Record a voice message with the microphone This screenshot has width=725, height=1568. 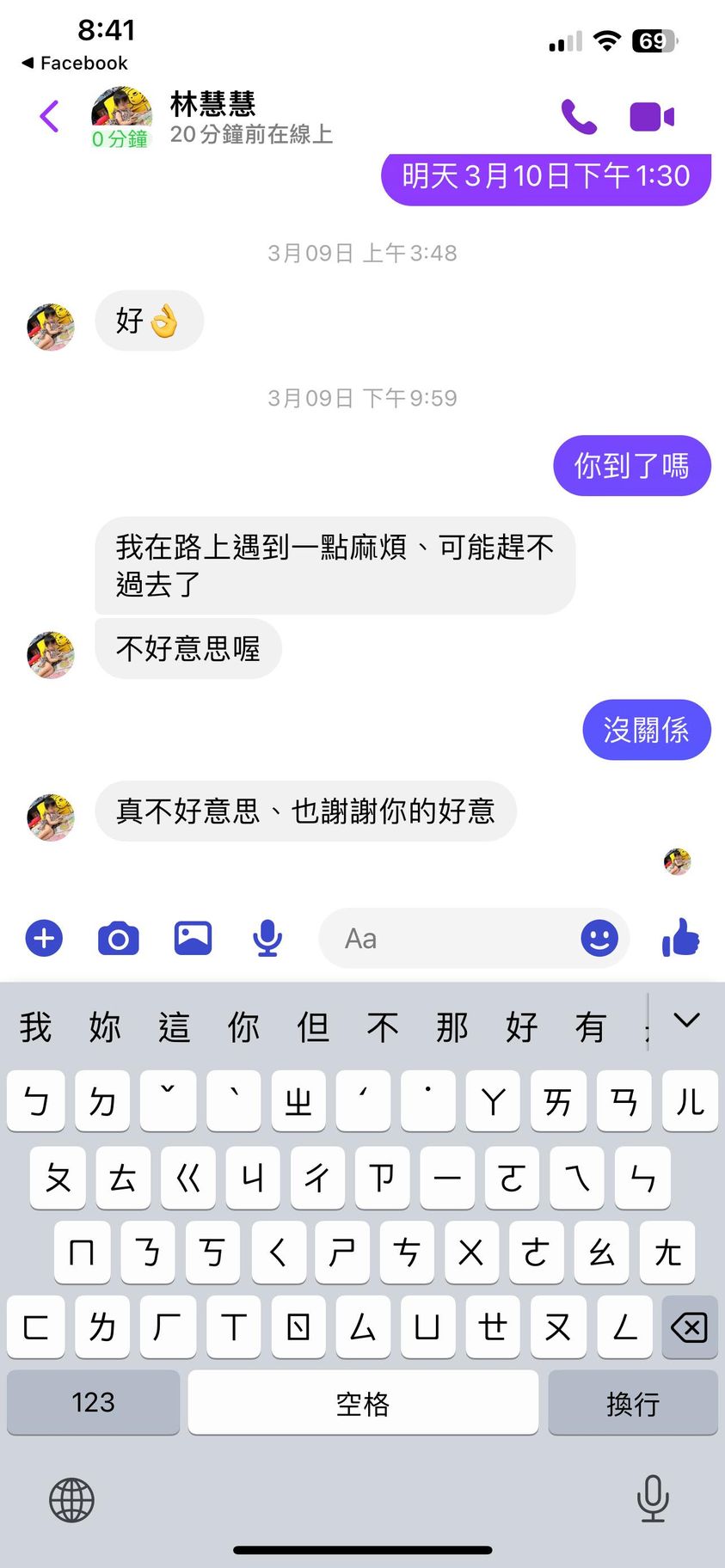coord(267,938)
